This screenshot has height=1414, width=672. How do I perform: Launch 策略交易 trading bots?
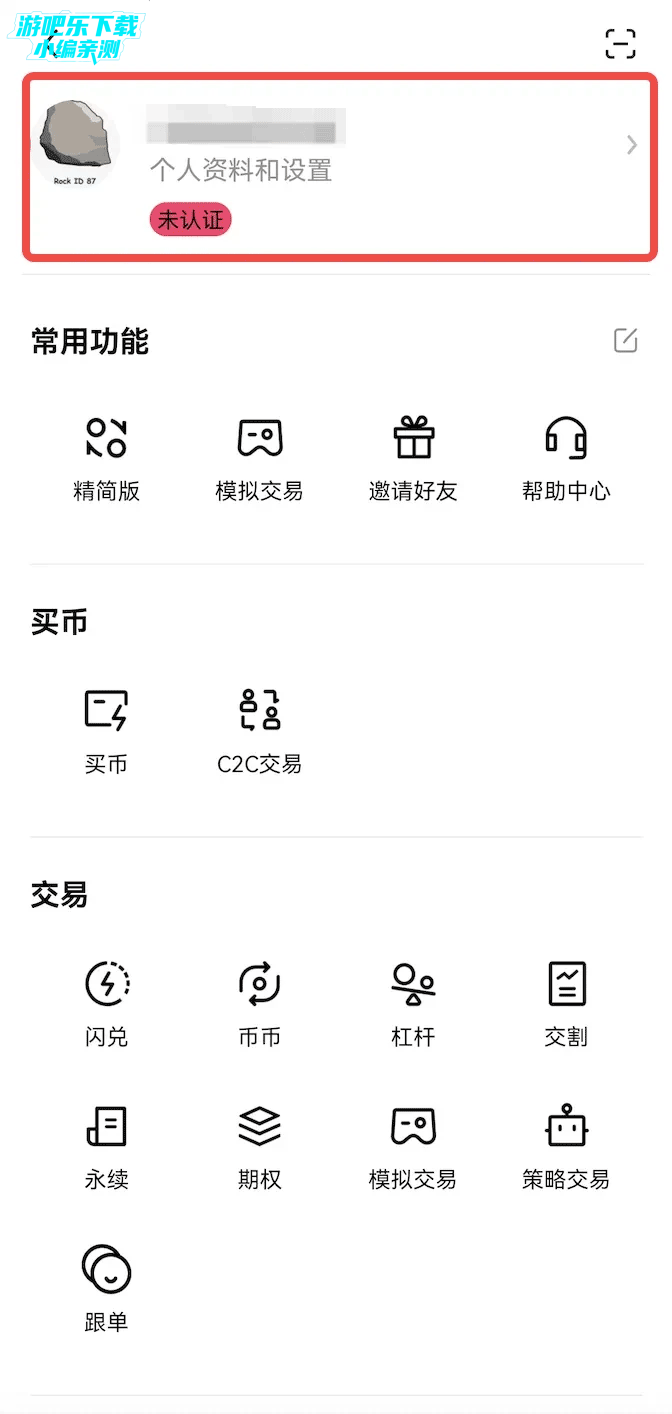(566, 1146)
